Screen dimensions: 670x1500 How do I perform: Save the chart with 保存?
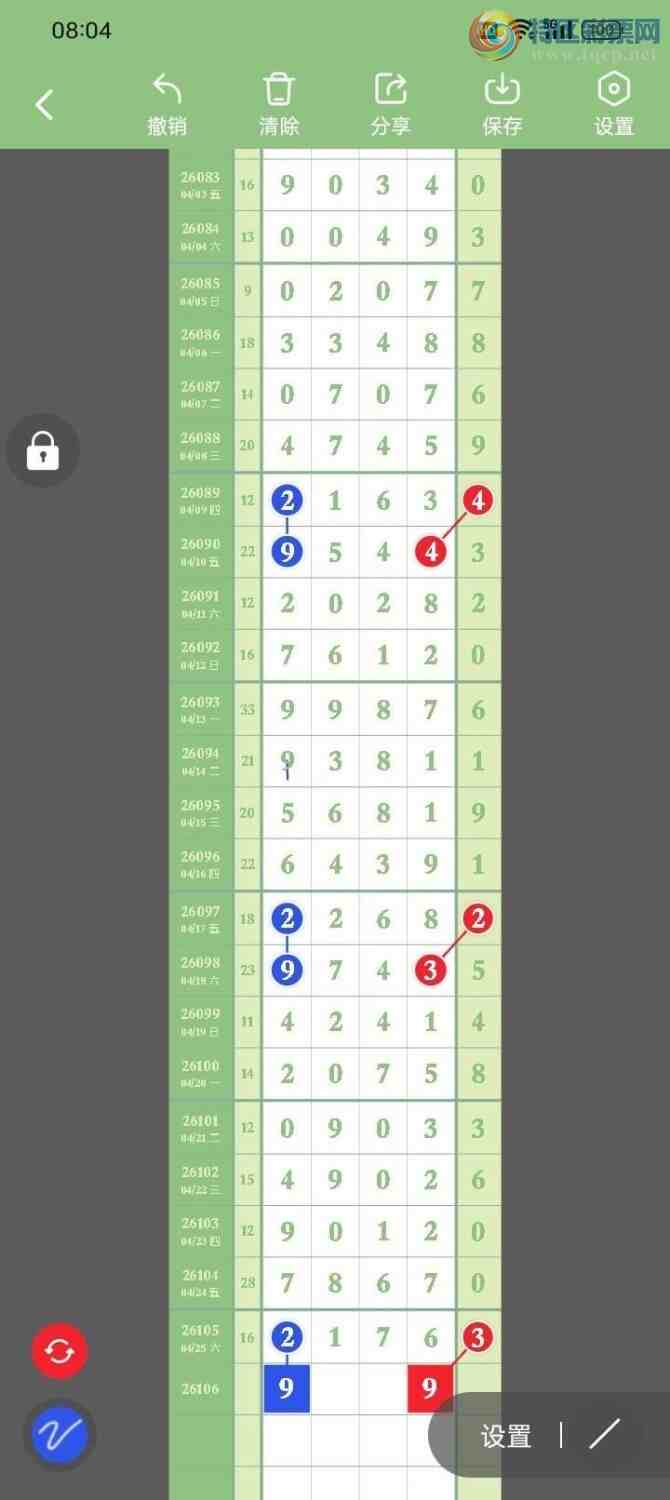pos(502,105)
